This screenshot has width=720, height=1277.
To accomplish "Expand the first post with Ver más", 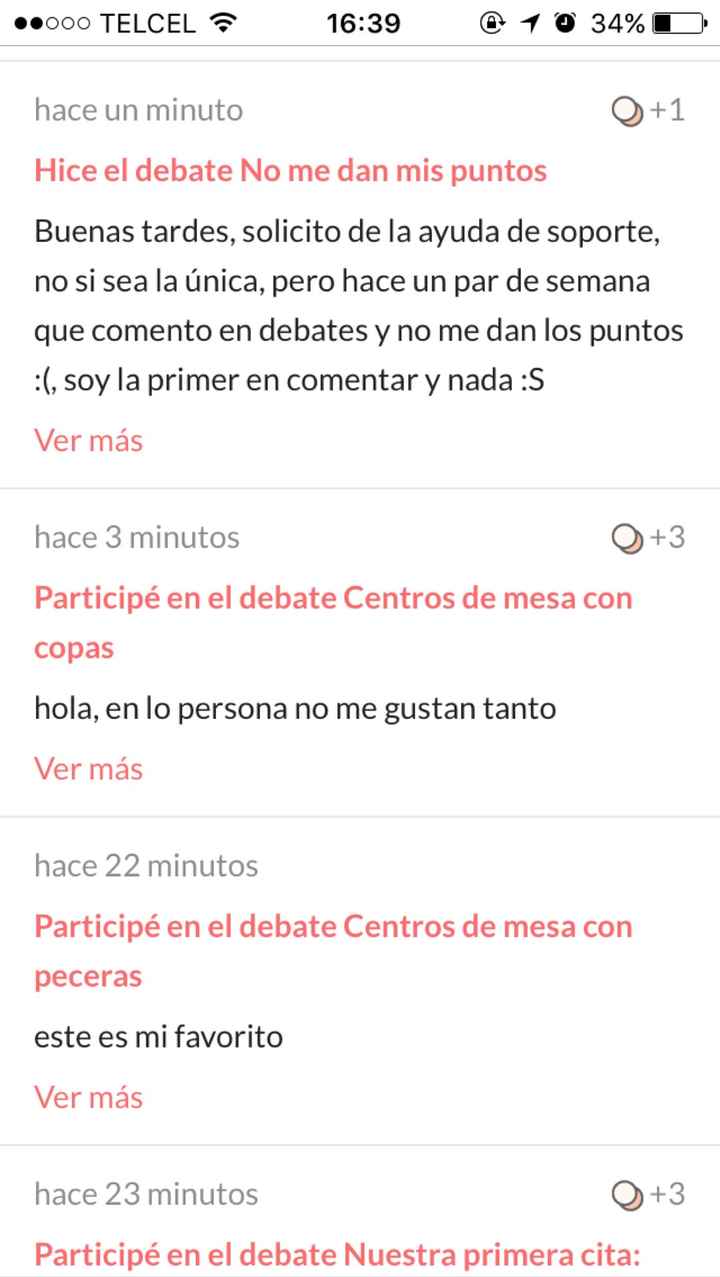I will (x=88, y=439).
